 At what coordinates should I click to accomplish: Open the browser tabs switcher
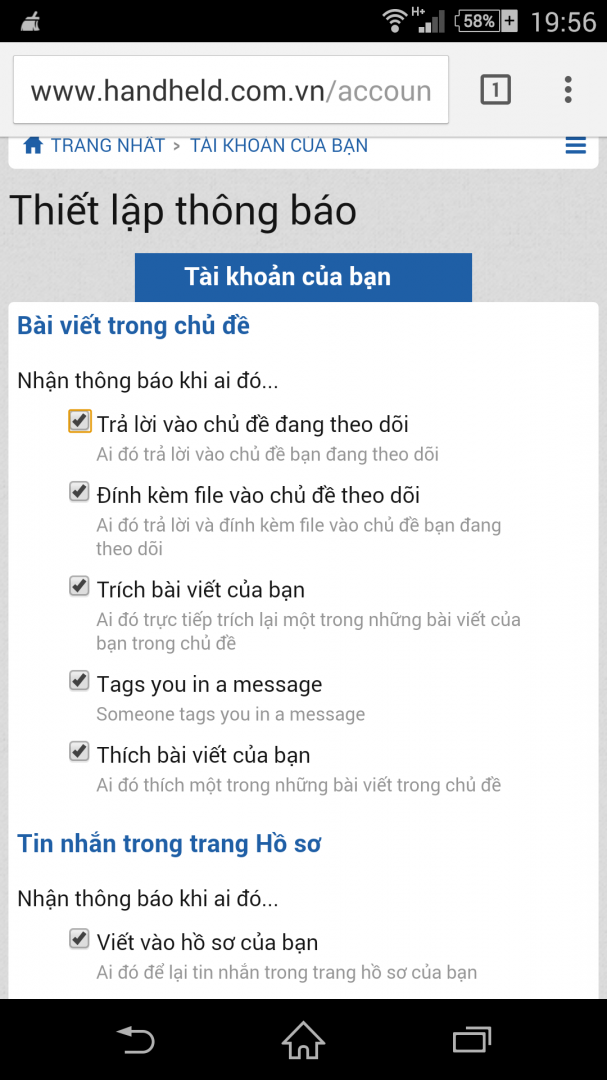pyautogui.click(x=495, y=91)
